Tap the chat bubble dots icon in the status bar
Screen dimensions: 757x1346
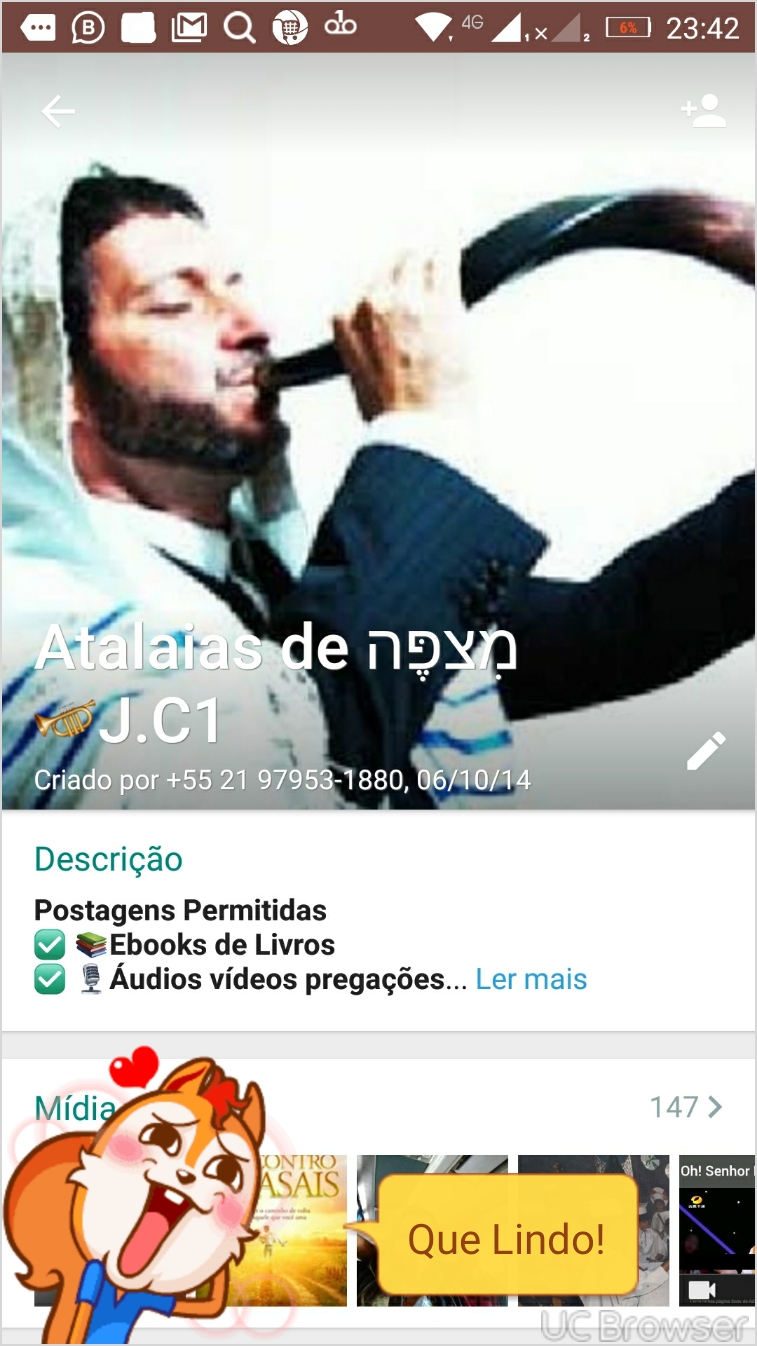click(37, 28)
